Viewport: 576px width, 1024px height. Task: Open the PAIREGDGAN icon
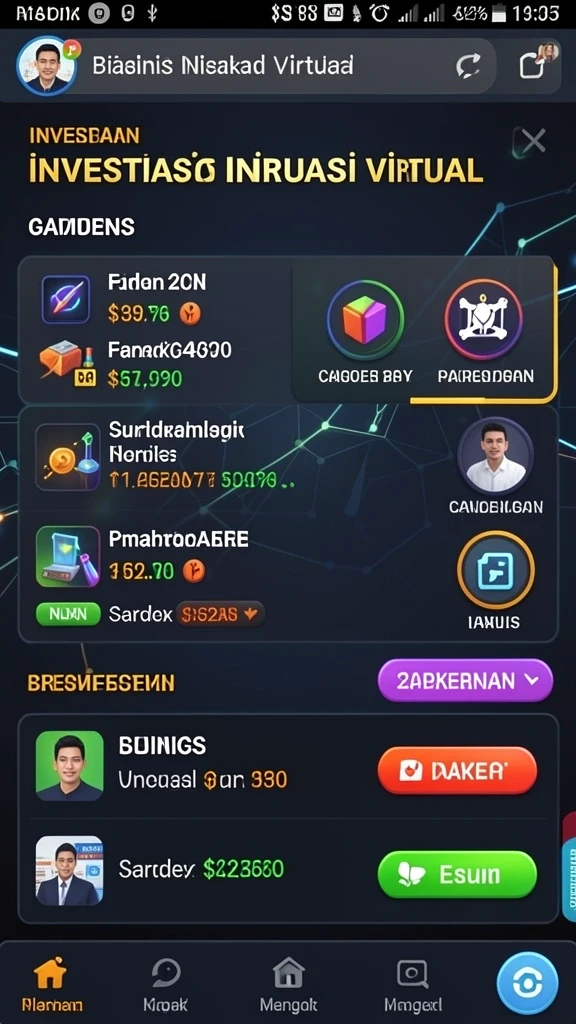(x=483, y=319)
